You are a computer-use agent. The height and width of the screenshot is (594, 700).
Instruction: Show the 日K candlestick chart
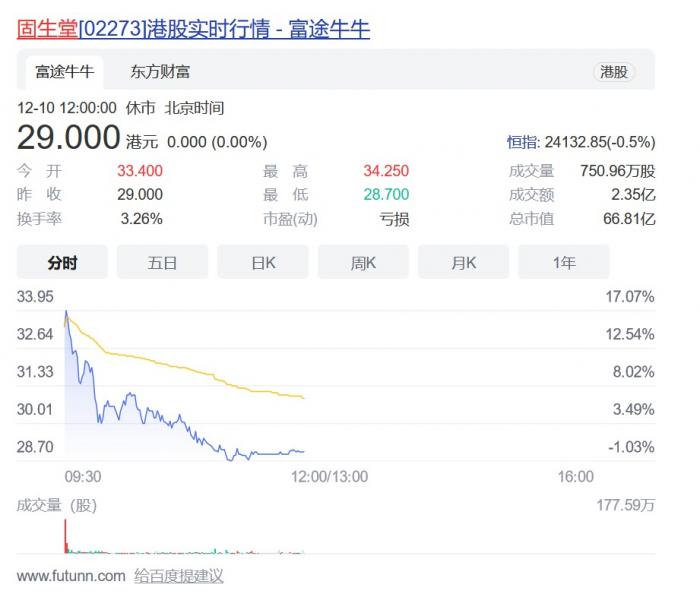263,263
